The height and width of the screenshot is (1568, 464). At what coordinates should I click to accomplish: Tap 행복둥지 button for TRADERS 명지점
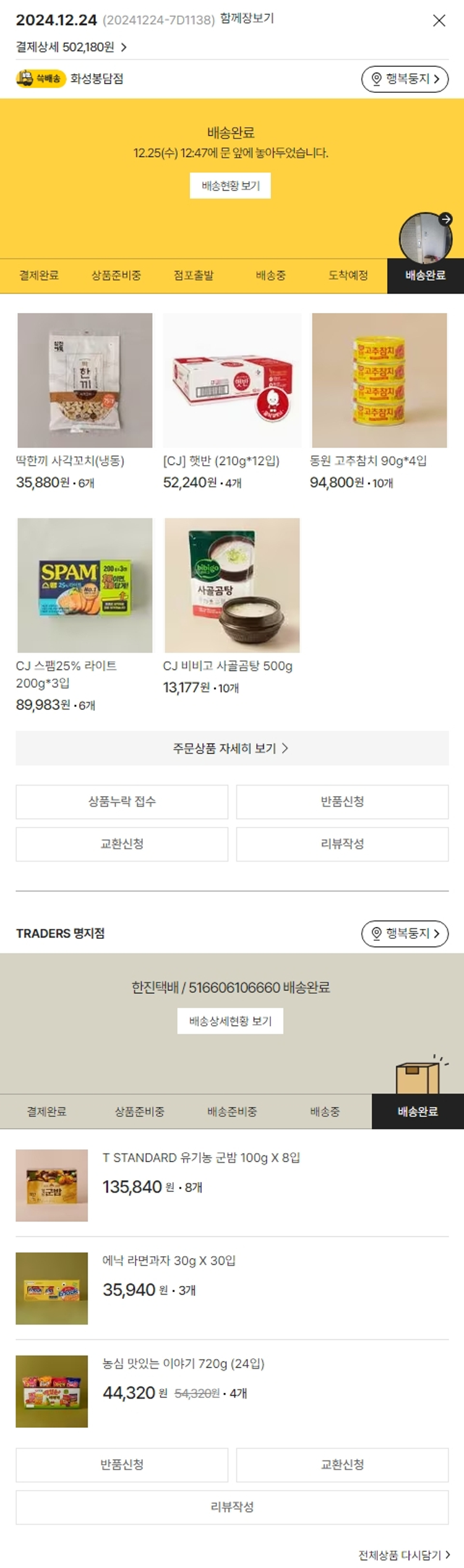click(x=405, y=933)
